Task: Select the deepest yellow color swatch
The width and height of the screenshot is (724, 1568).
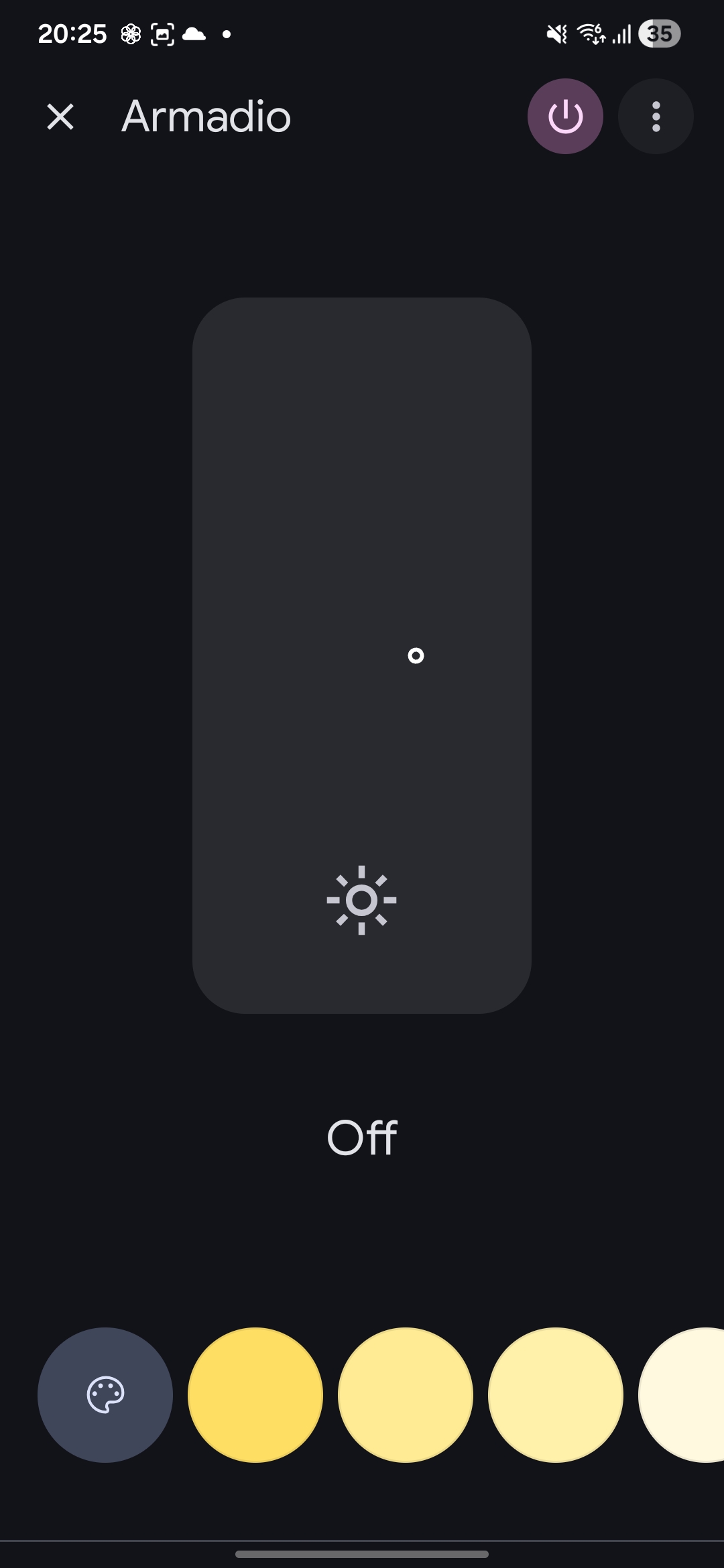Action: (x=255, y=1395)
